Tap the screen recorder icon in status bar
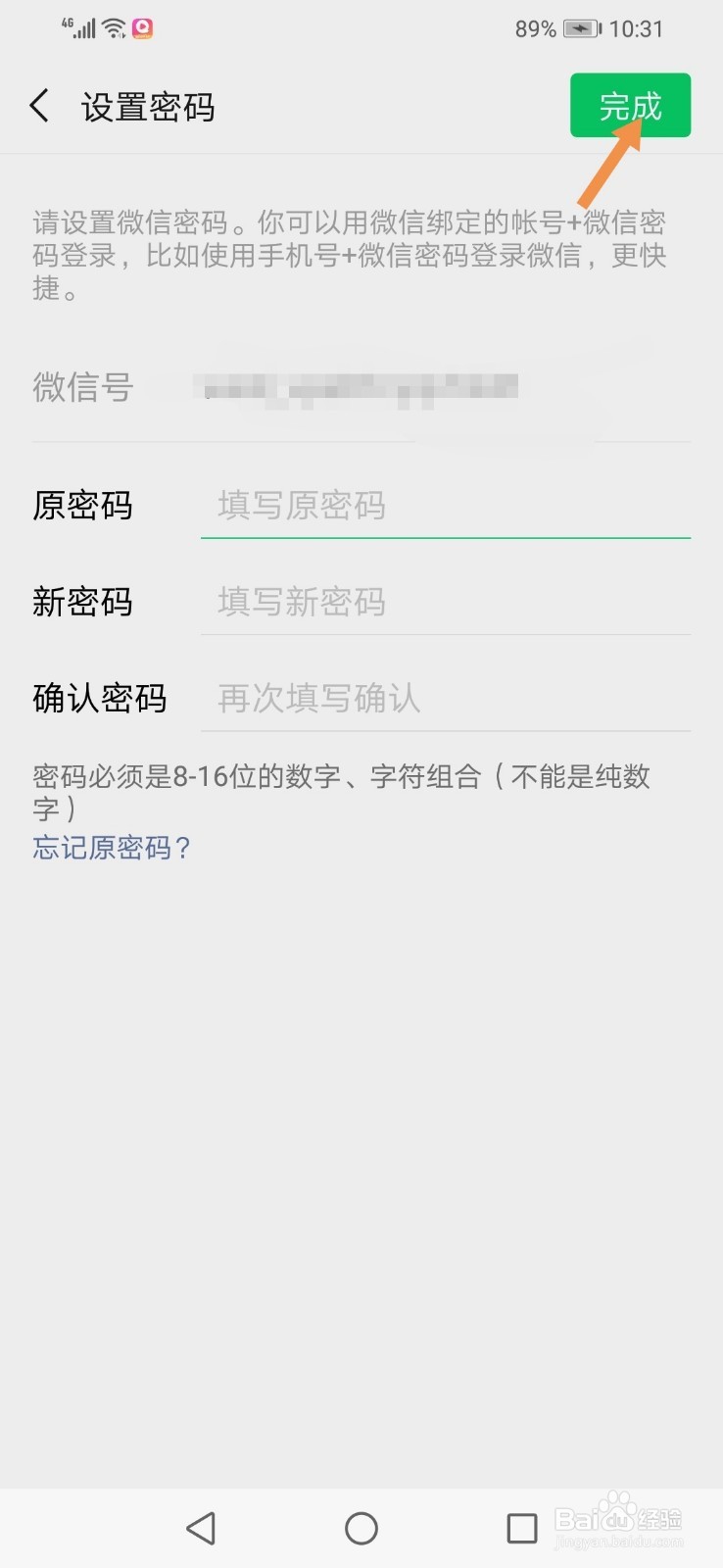The image size is (723, 1568). coord(141,28)
